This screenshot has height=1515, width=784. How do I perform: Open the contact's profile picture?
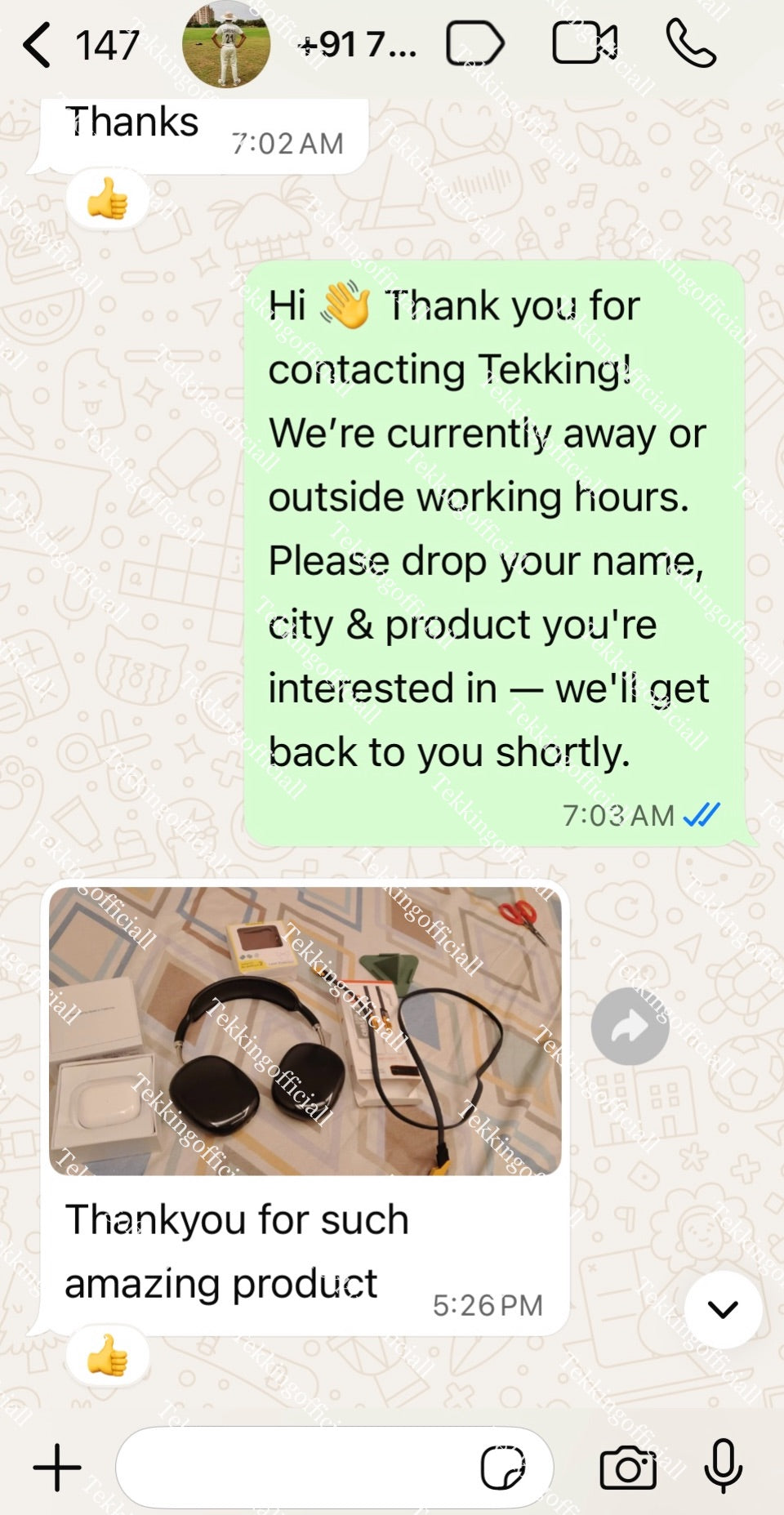(x=225, y=45)
